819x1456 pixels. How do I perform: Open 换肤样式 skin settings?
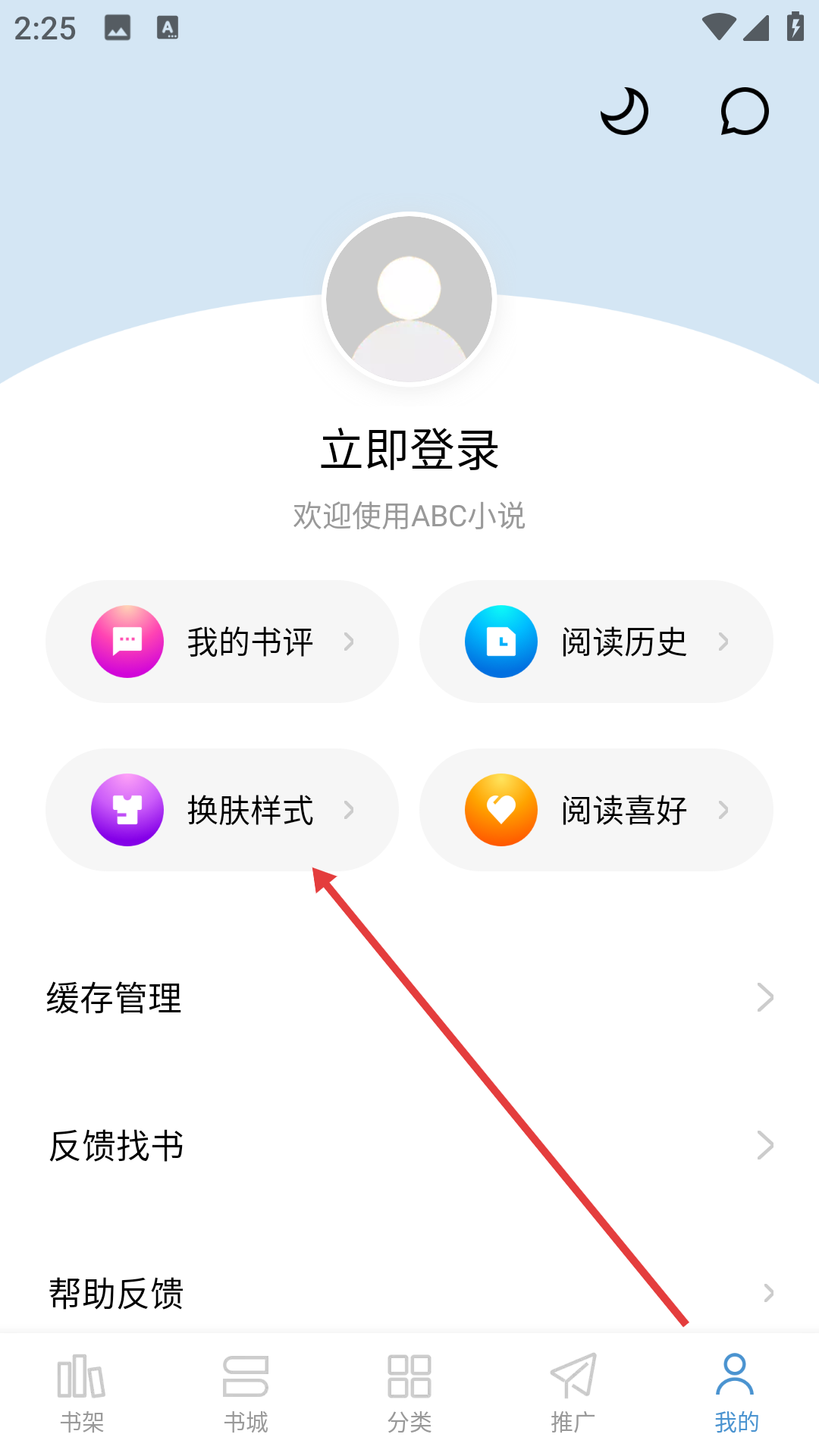(222, 810)
